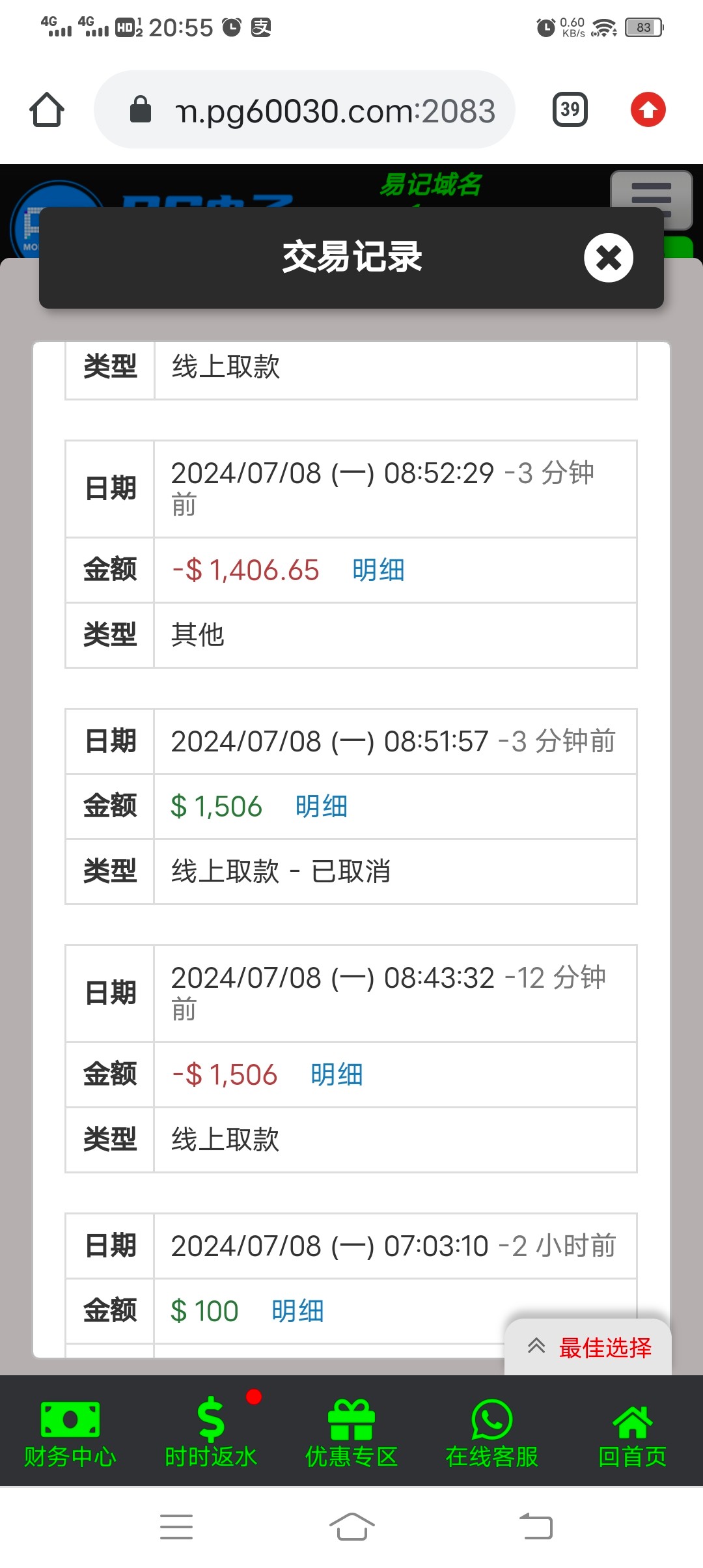703x1568 pixels.
Task: Go to 财务中心
Action: (x=70, y=1433)
